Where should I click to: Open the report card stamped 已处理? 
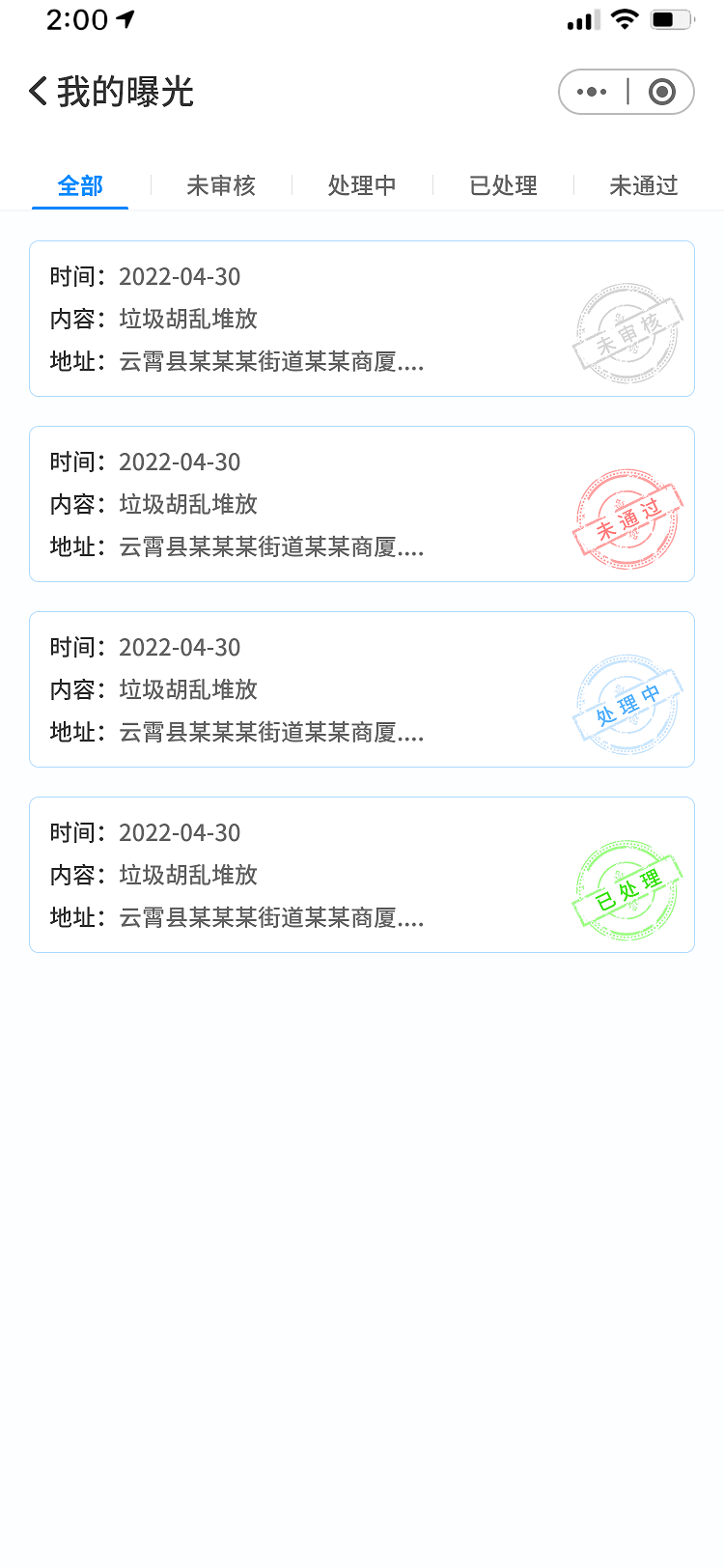click(x=362, y=875)
